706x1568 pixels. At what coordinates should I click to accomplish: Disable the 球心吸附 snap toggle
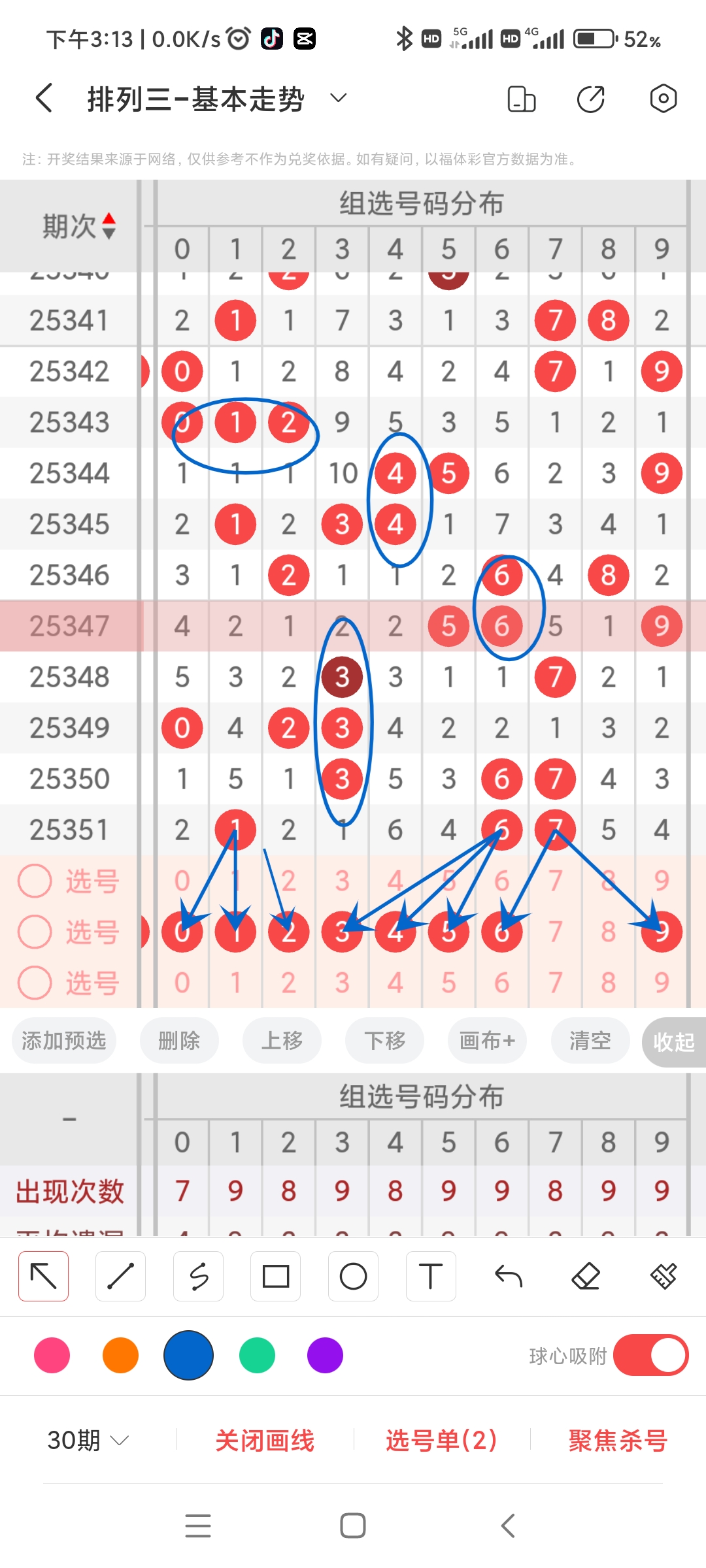point(650,1356)
